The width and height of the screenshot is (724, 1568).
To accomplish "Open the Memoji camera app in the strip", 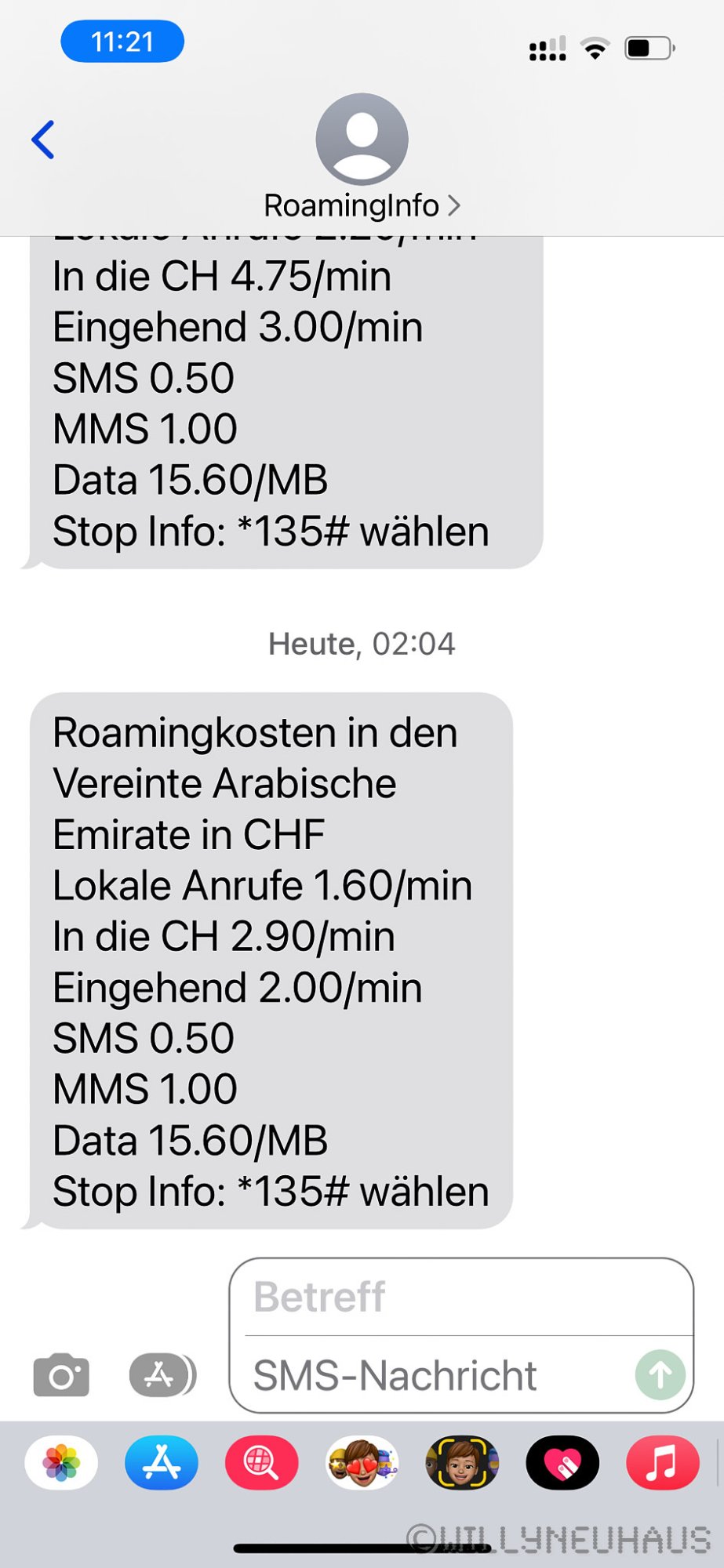I will tap(462, 1463).
